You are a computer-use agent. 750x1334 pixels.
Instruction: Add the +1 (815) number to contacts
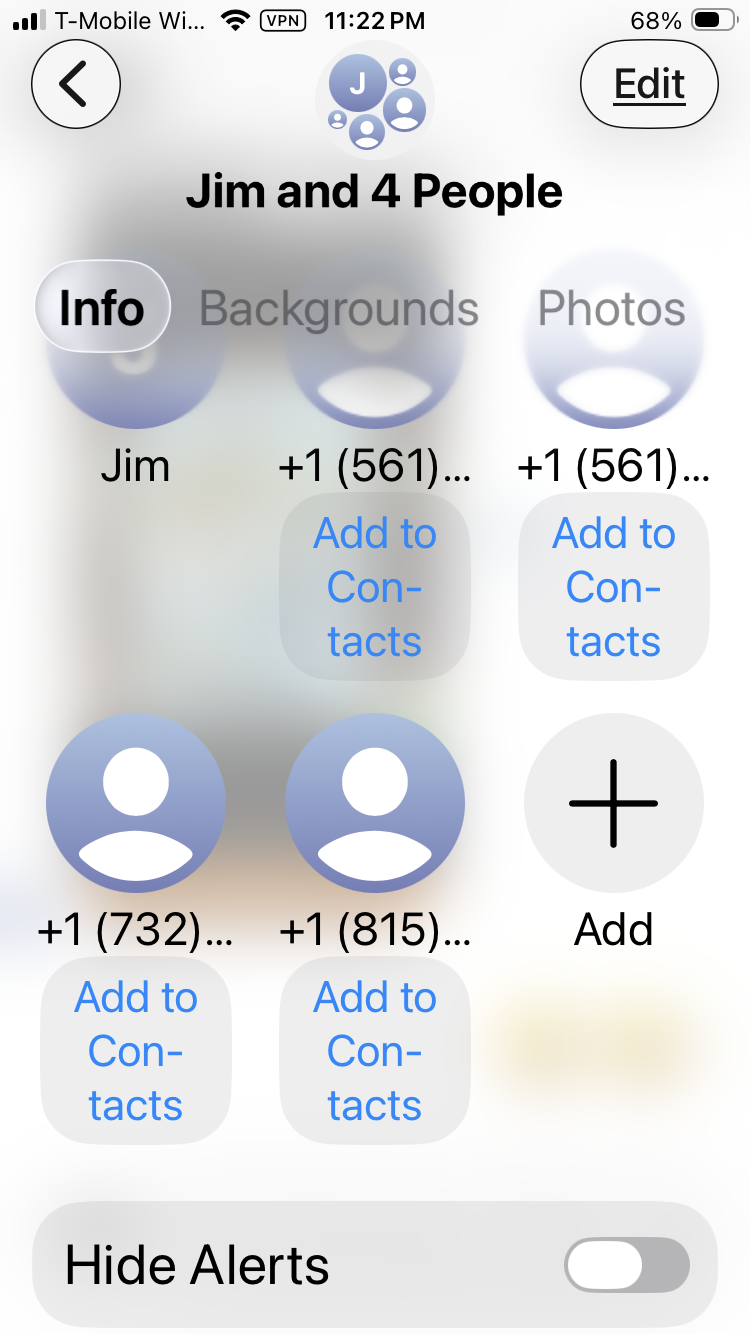tap(375, 1051)
